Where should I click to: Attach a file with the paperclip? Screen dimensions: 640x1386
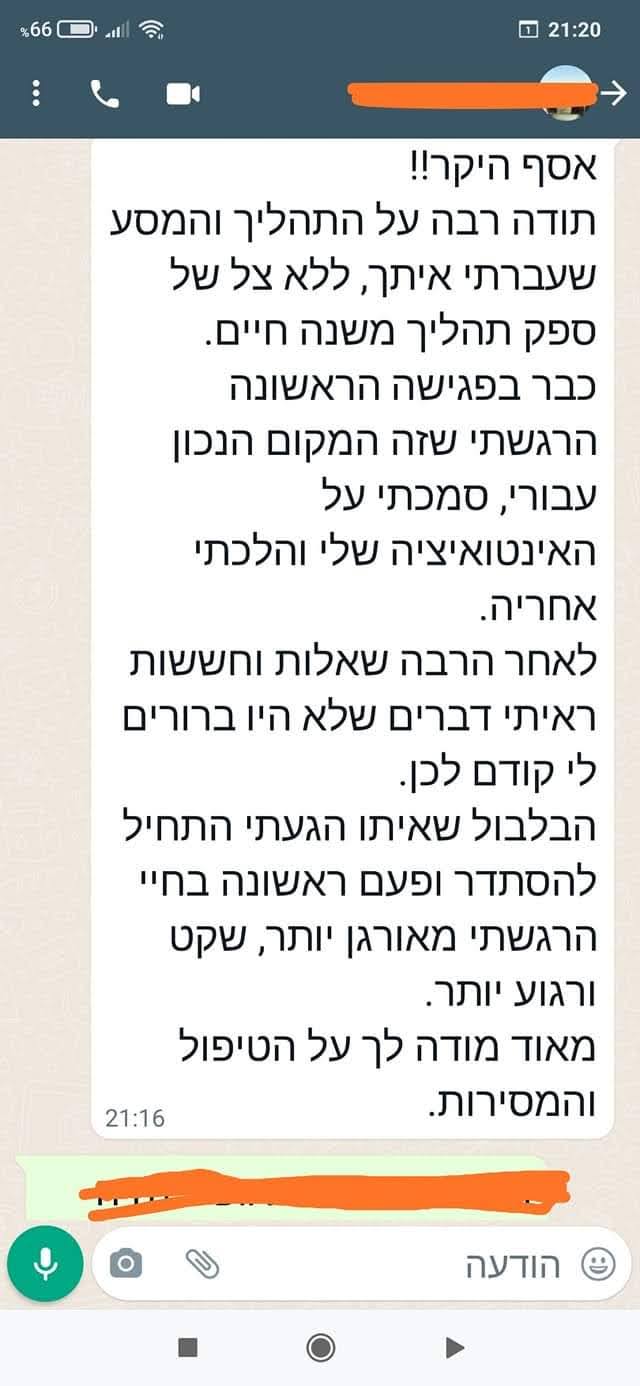tap(202, 1265)
